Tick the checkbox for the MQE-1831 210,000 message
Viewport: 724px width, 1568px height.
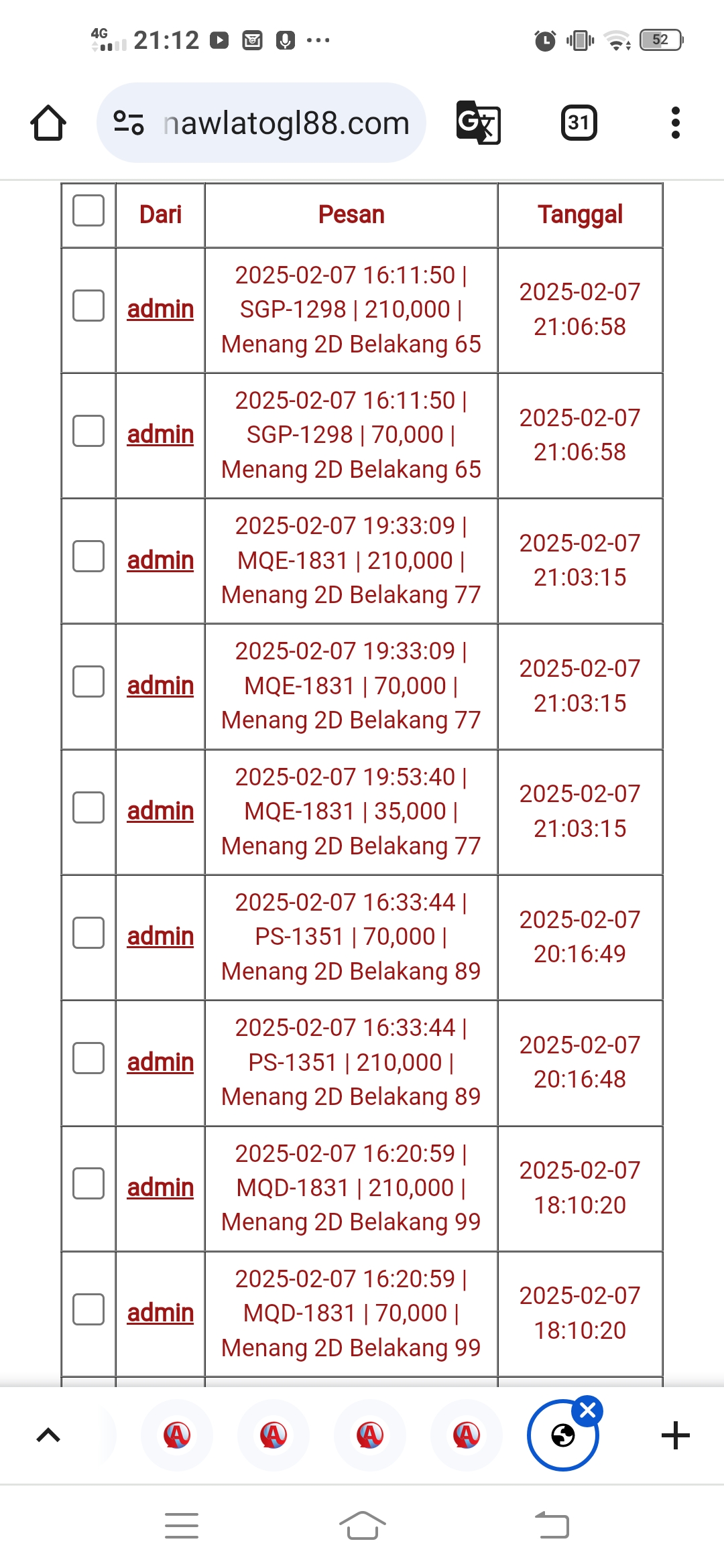pos(88,556)
